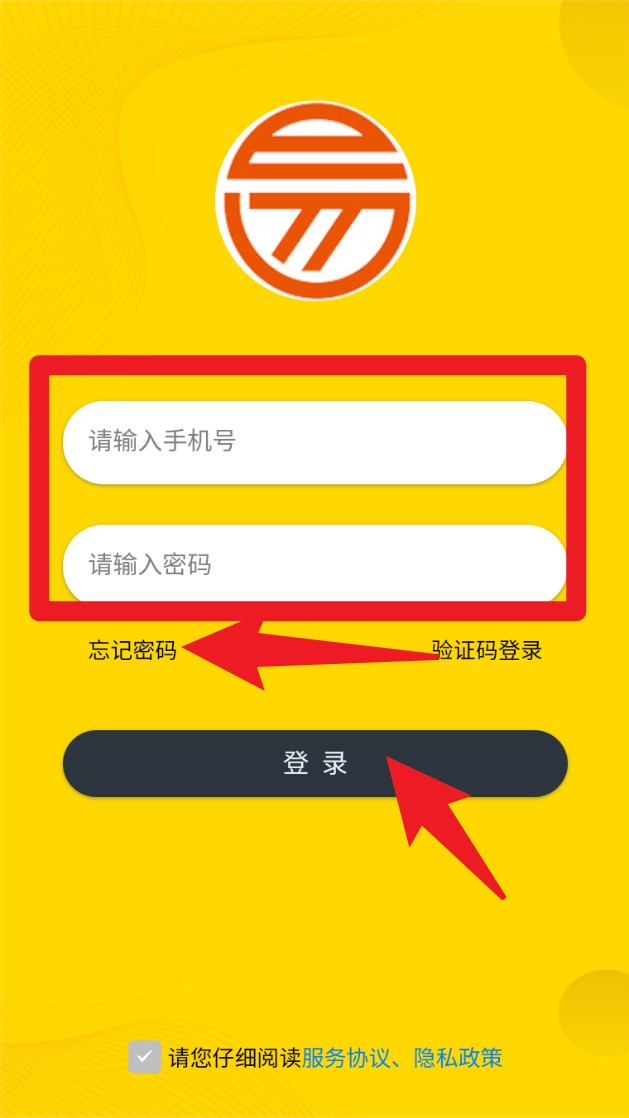Open the 服务协议 service agreement
The width and height of the screenshot is (629, 1118).
coord(348,1058)
